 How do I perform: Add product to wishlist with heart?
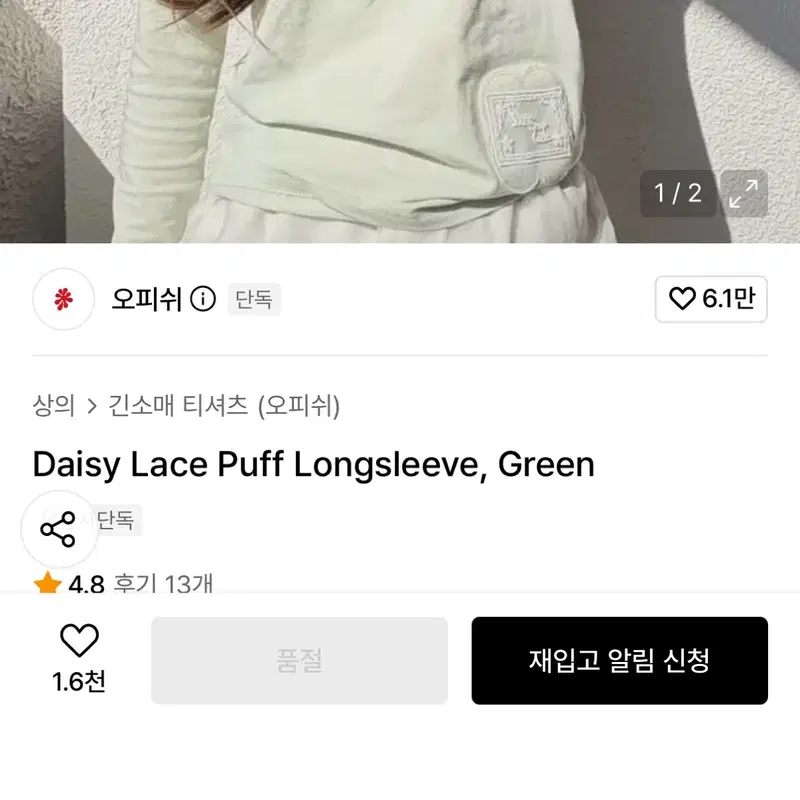[79, 658]
